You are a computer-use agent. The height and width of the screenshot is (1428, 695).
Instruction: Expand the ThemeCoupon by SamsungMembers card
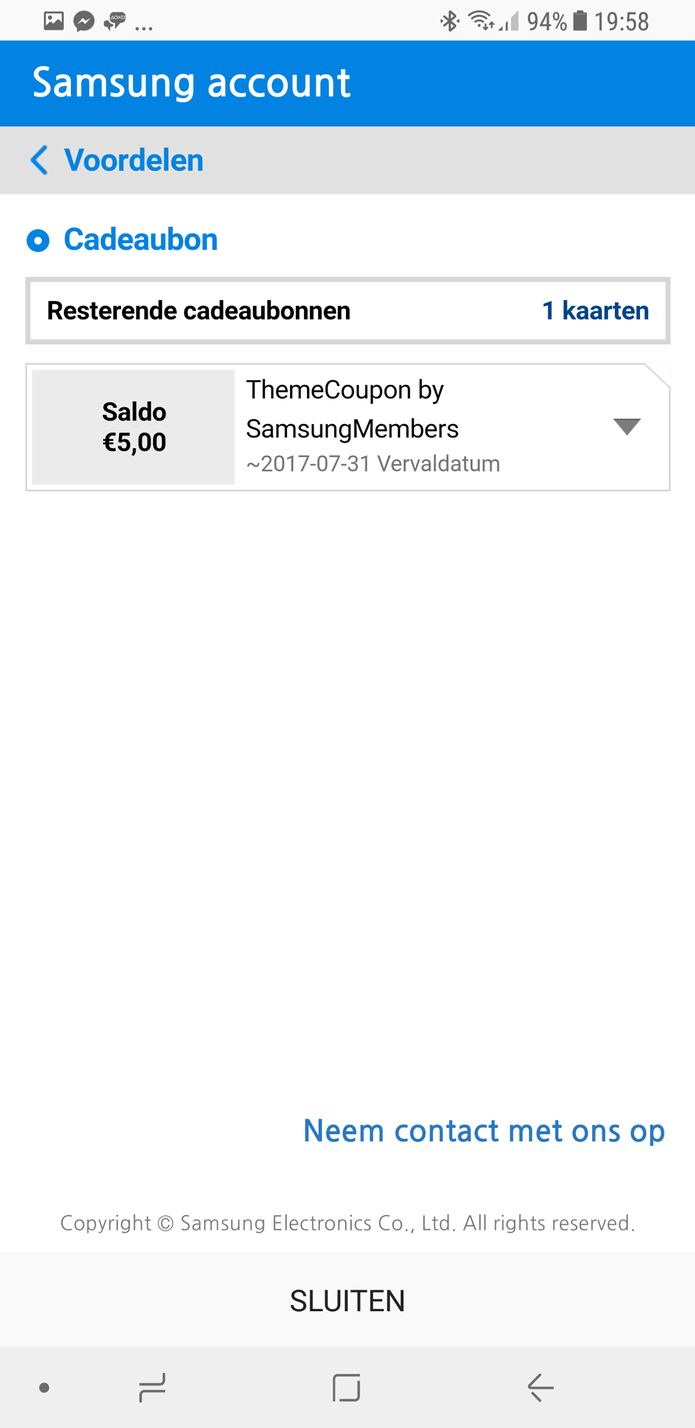[626, 427]
